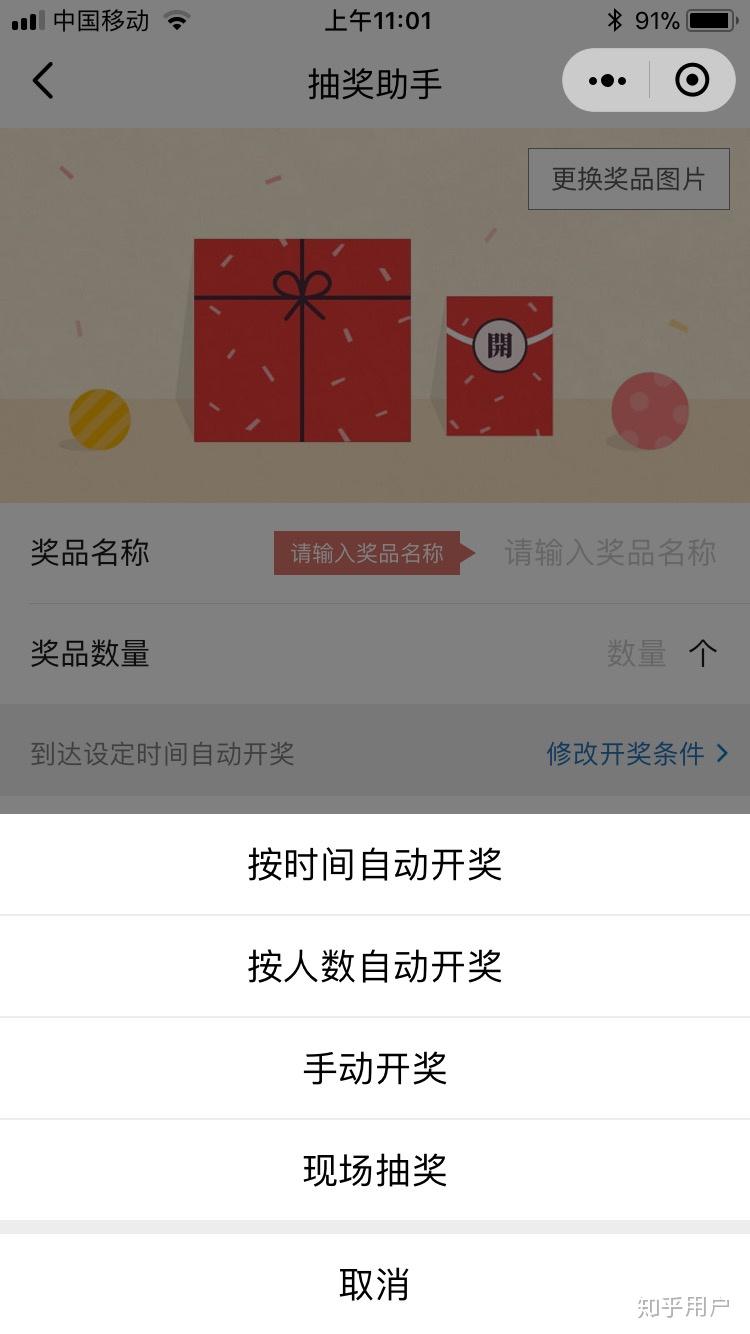The image size is (750, 1334).
Task: Select 按时间自动开奖 option
Action: point(375,865)
